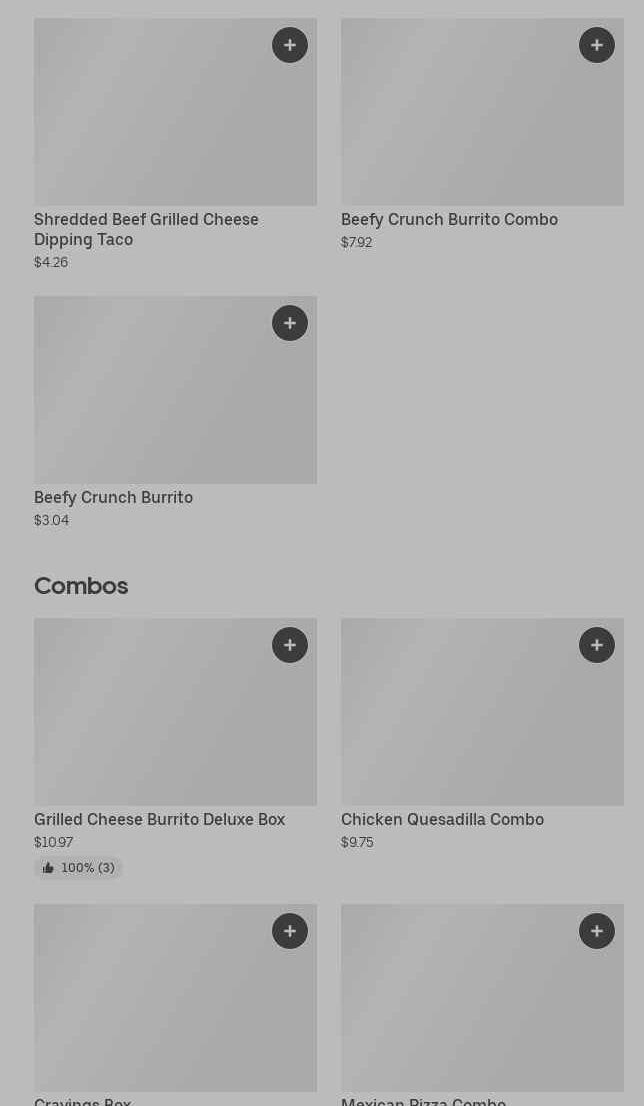The width and height of the screenshot is (644, 1106).
Task: Open Shredded Beef Grilled Cheese Dipping Taco item
Action: [146, 229]
